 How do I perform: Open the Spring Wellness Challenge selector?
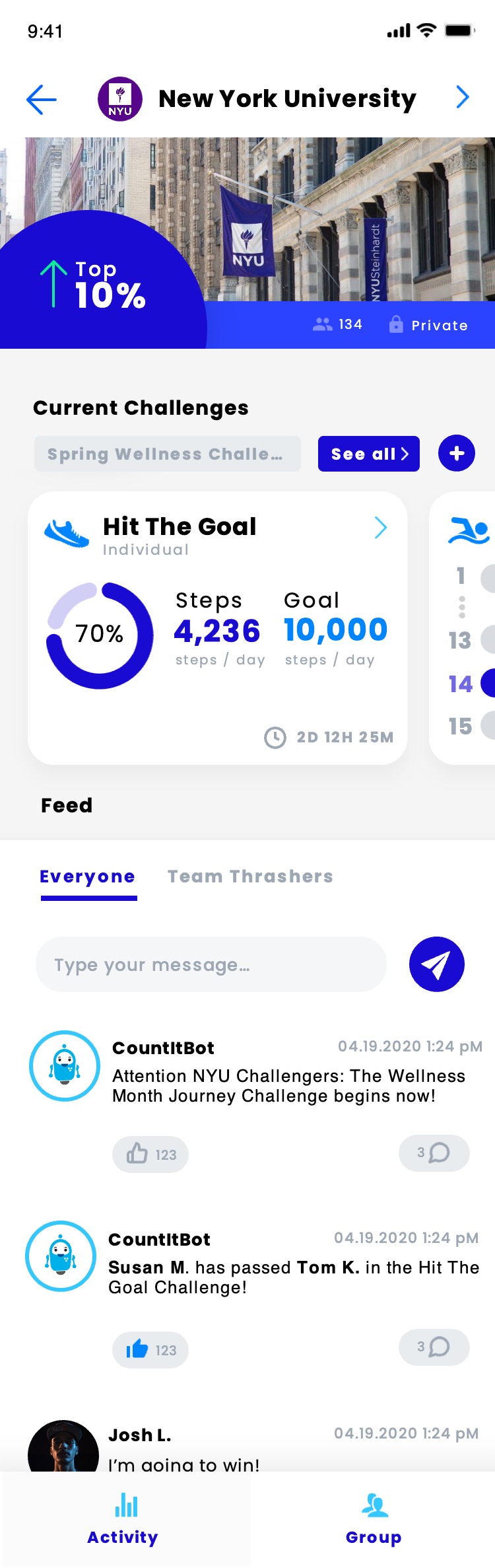click(168, 454)
